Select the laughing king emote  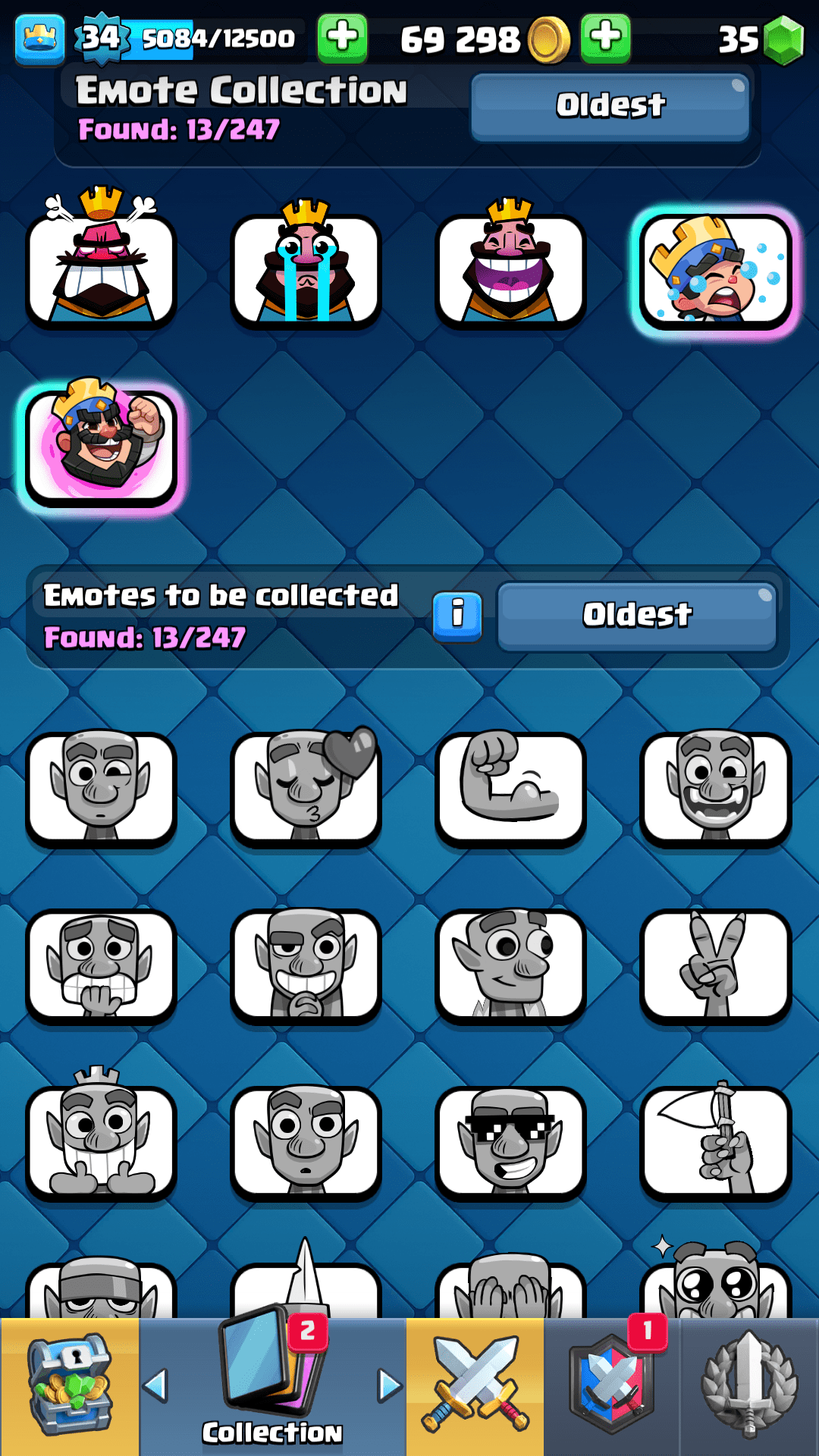[x=510, y=269]
